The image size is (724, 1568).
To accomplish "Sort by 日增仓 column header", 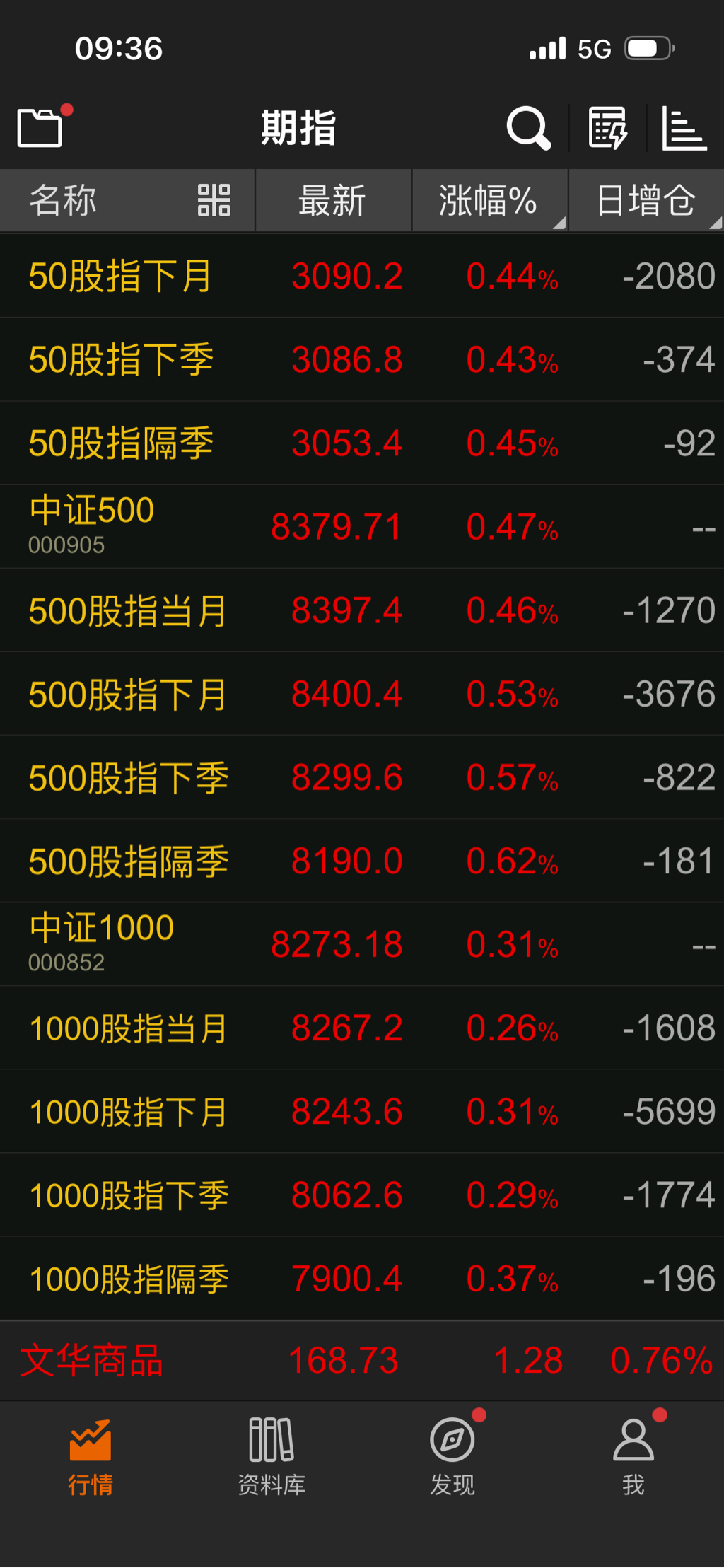I will click(646, 200).
